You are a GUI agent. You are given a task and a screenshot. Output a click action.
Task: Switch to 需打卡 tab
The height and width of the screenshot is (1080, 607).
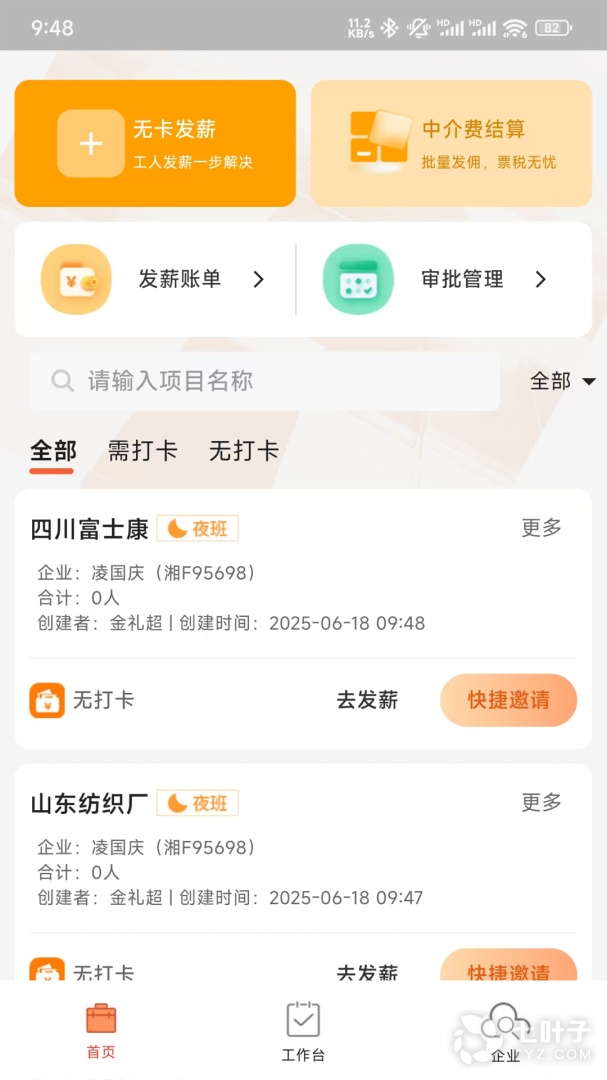click(x=143, y=451)
